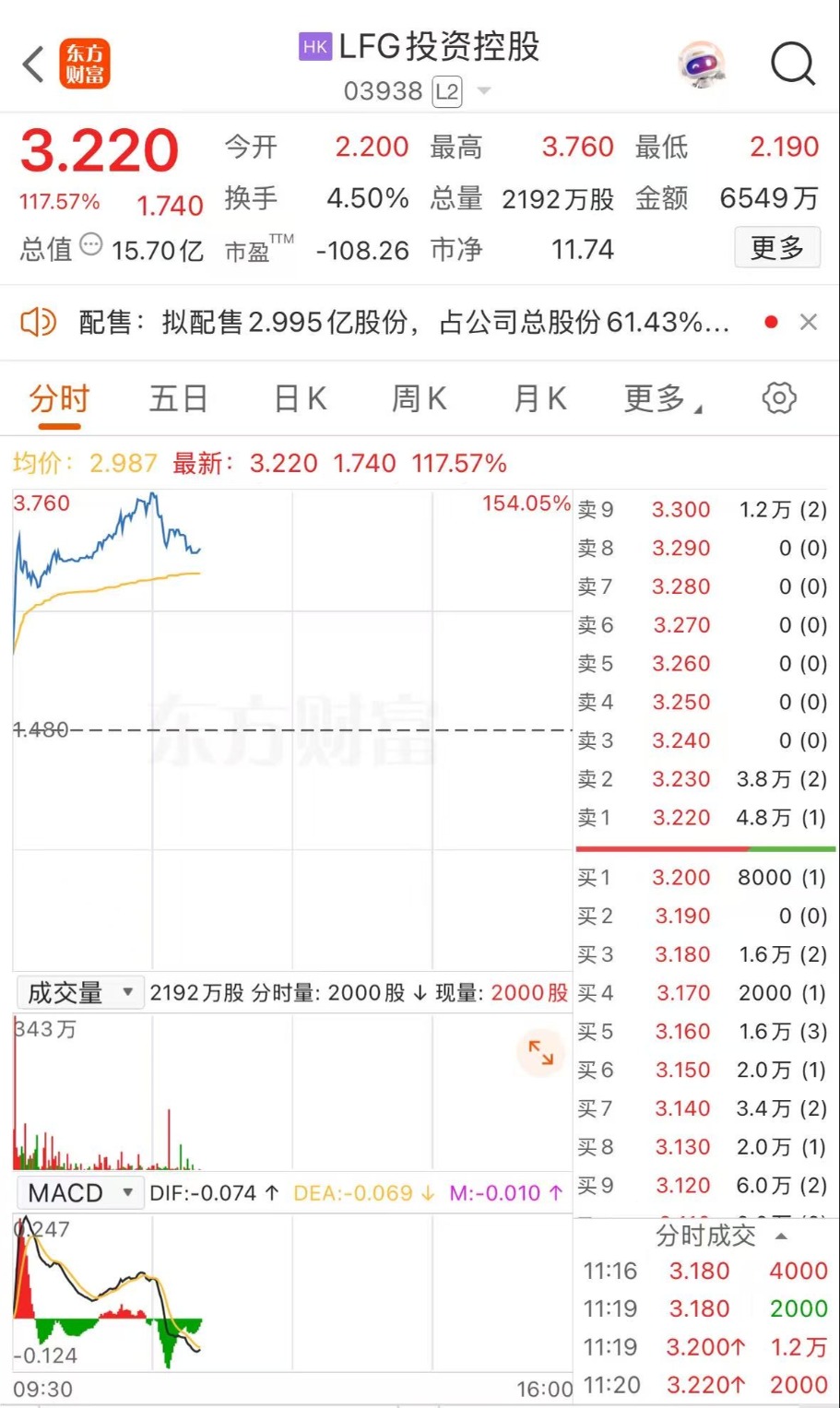
Task: Dismiss the 配售 announcement banner
Action: (x=809, y=322)
